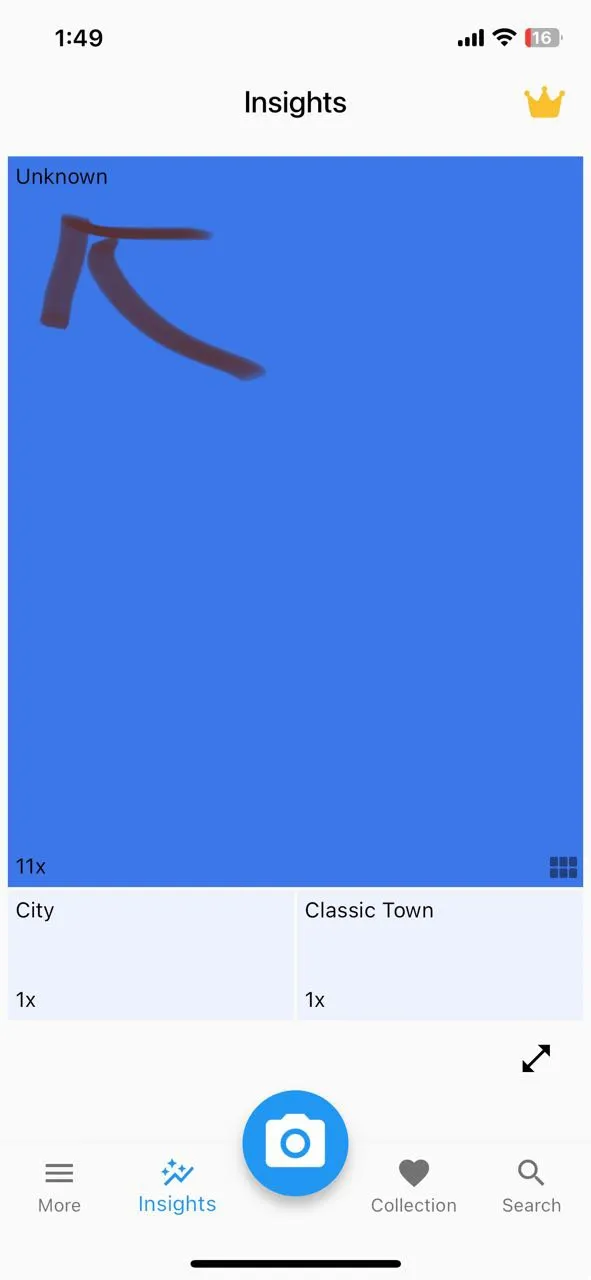Open the Classic Town tile
The image size is (591, 1280).
tap(440, 955)
